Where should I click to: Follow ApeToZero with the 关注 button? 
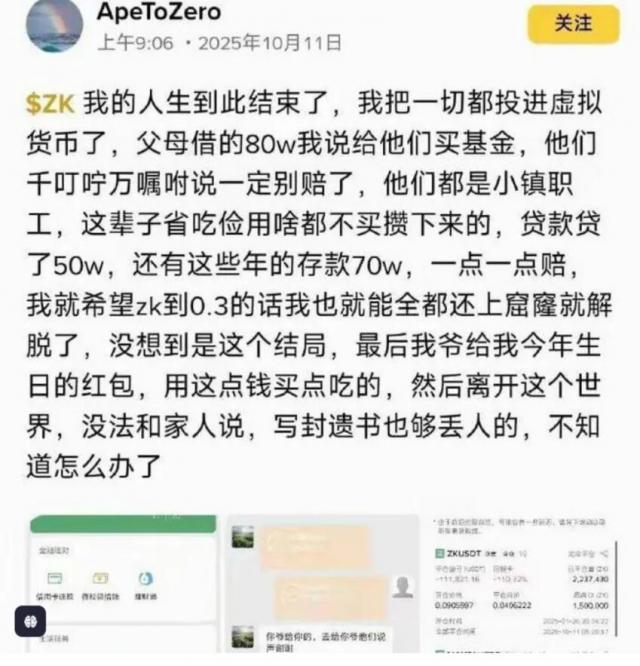(x=573, y=24)
